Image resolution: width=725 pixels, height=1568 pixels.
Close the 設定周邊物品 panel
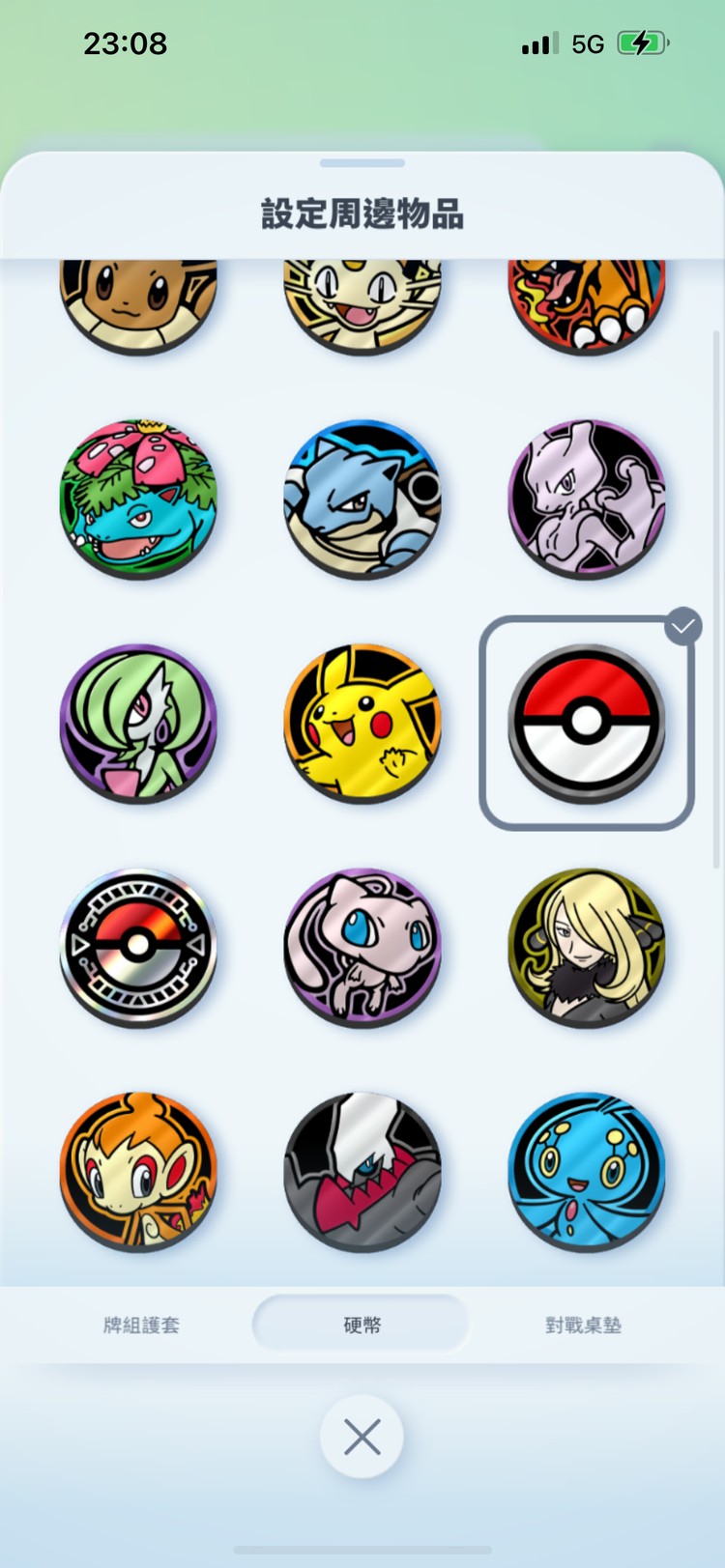[362, 1437]
